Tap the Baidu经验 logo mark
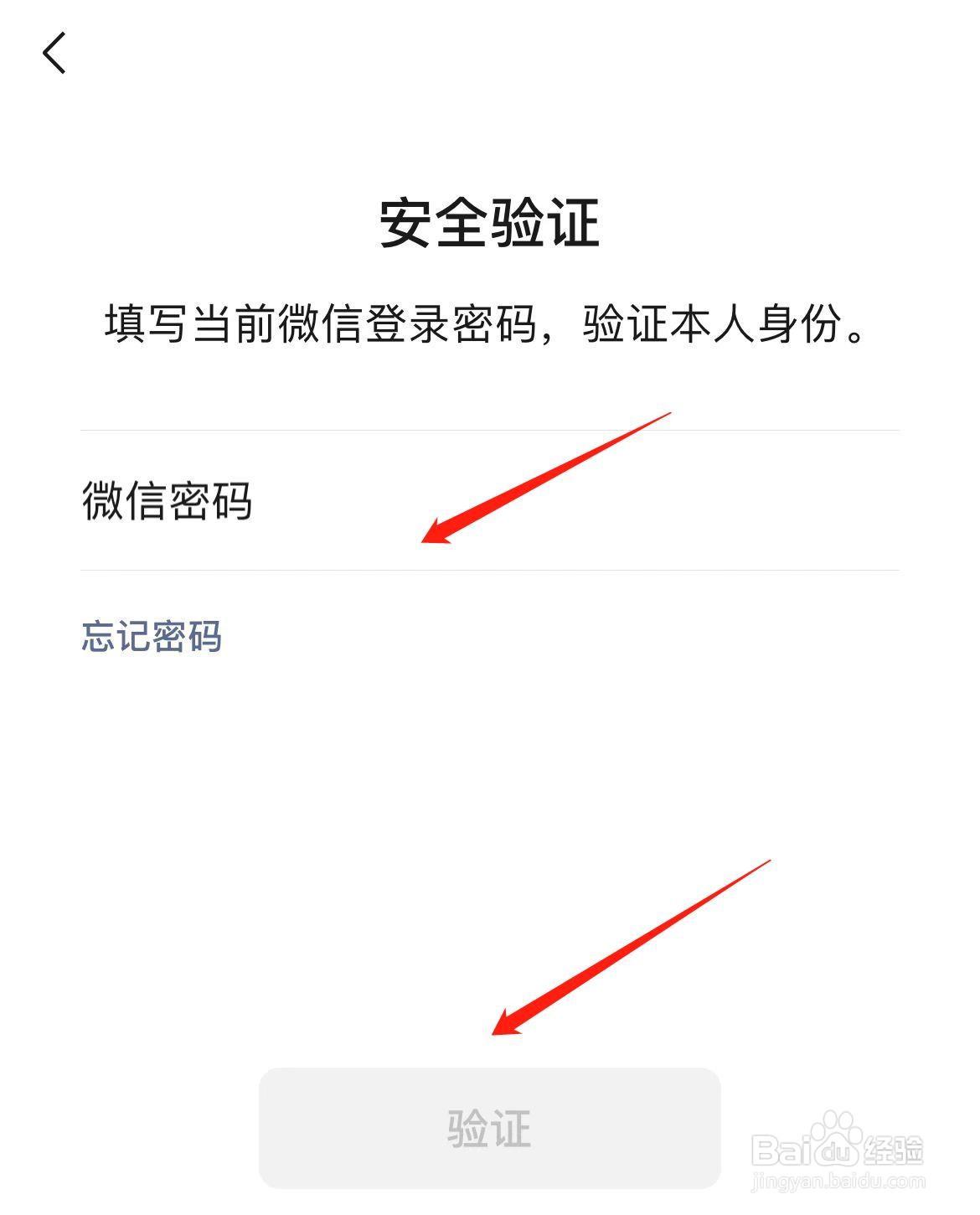Image resolution: width=980 pixels, height=1215 pixels. [838, 1150]
